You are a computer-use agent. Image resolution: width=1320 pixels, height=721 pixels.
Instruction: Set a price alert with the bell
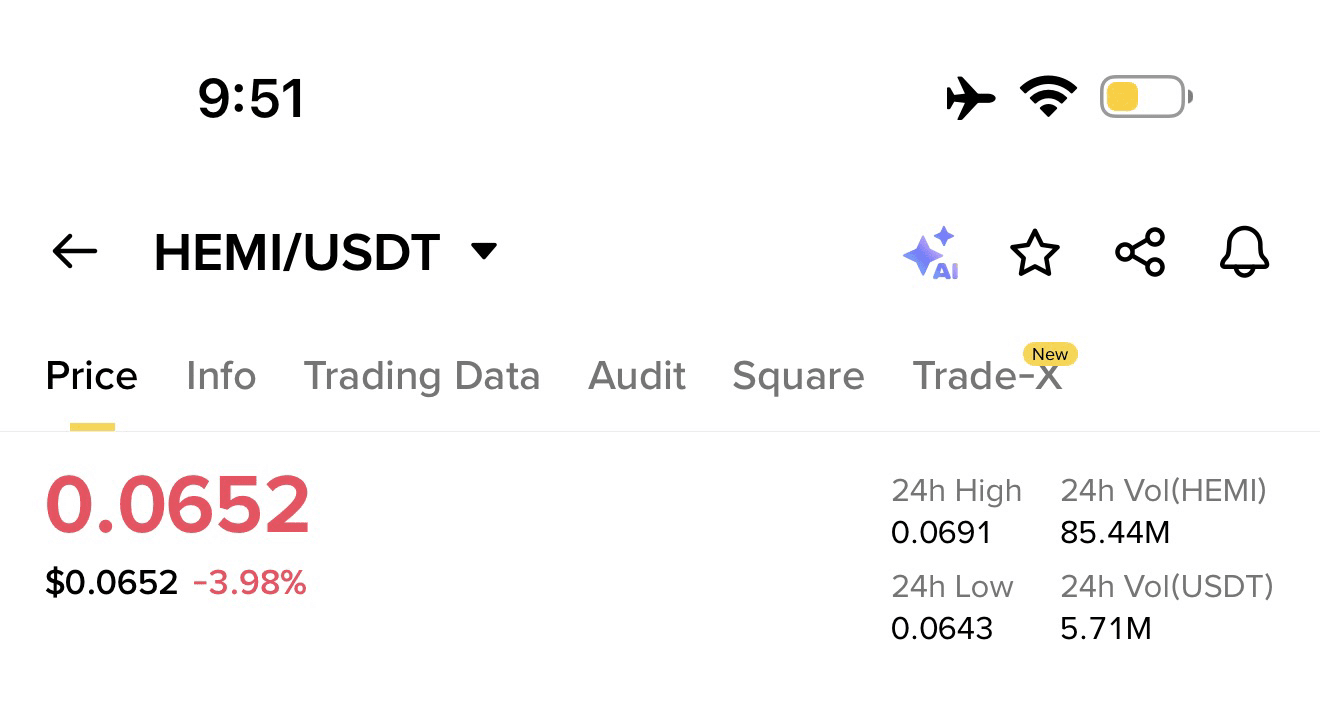tap(1245, 252)
